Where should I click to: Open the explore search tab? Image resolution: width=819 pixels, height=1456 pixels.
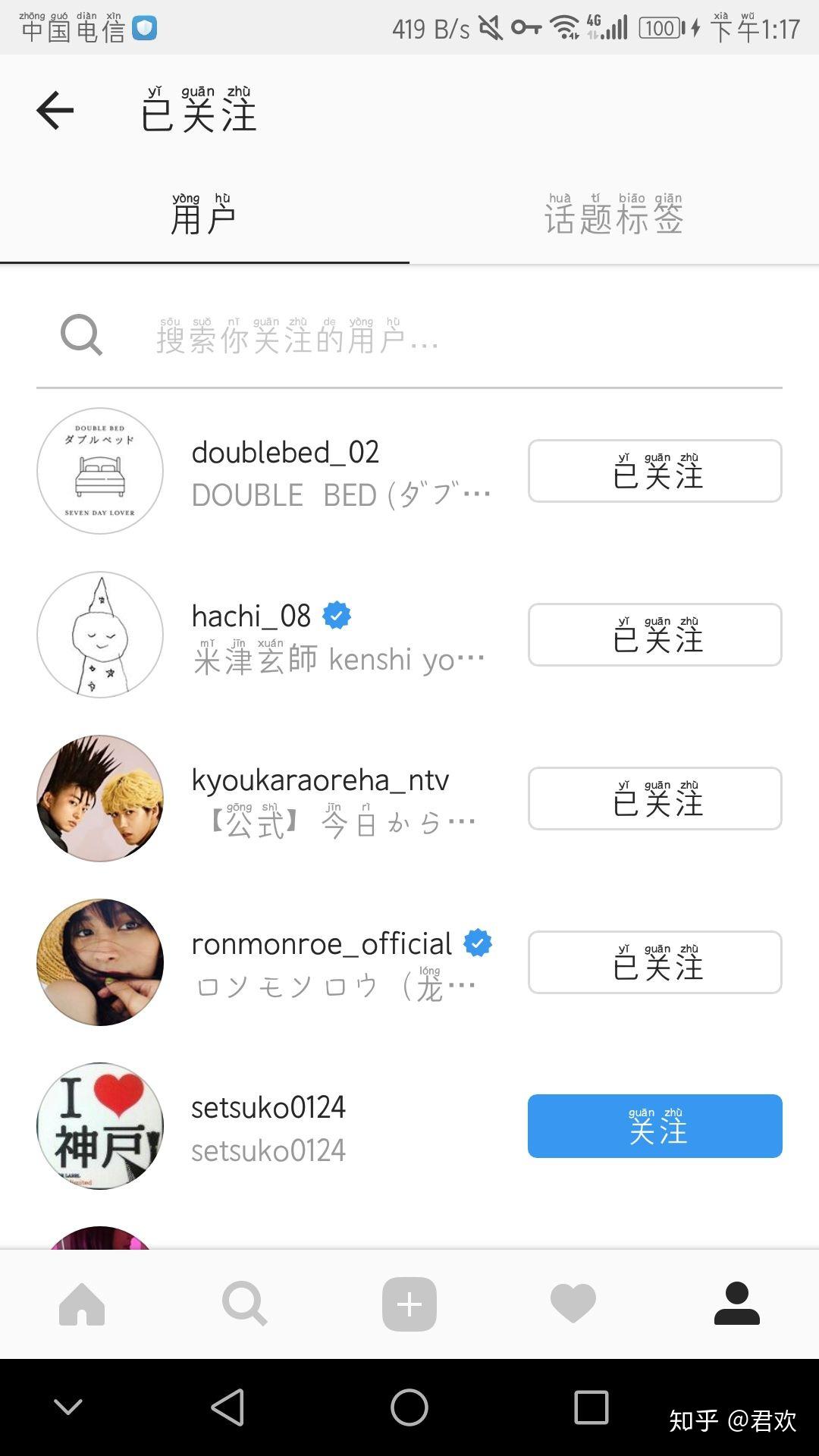[x=245, y=1304]
